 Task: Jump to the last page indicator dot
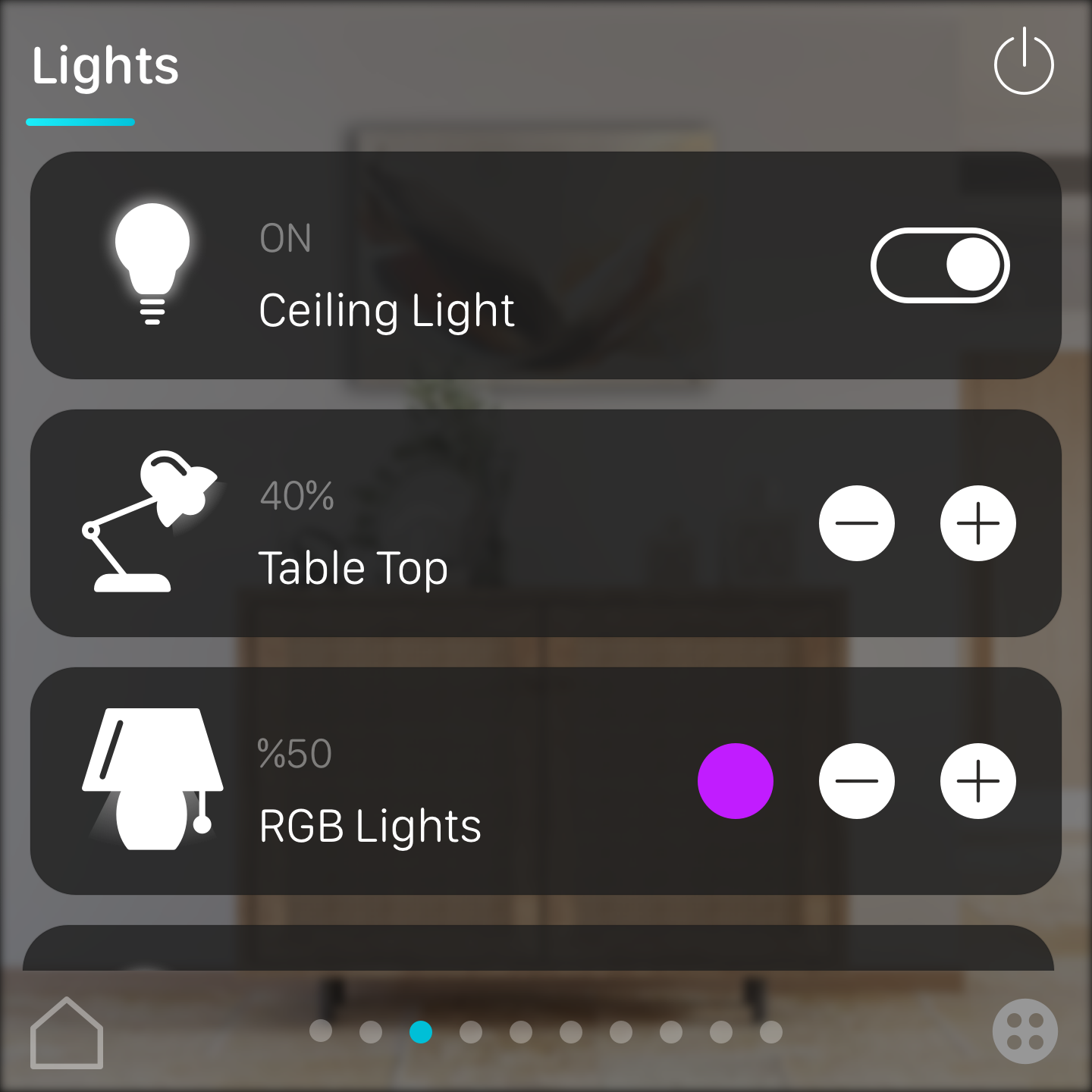[x=771, y=1031]
